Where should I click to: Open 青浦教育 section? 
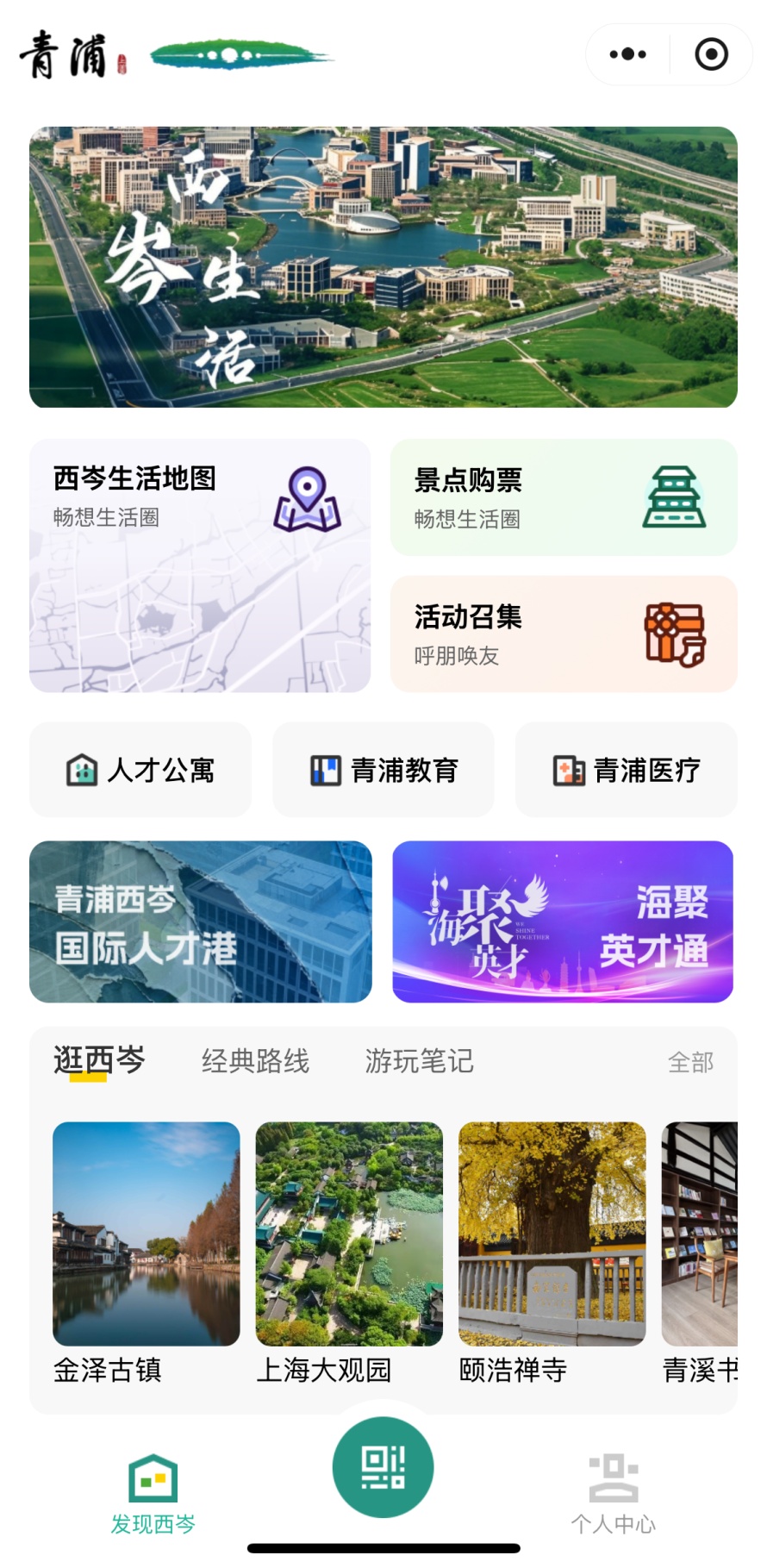383,770
